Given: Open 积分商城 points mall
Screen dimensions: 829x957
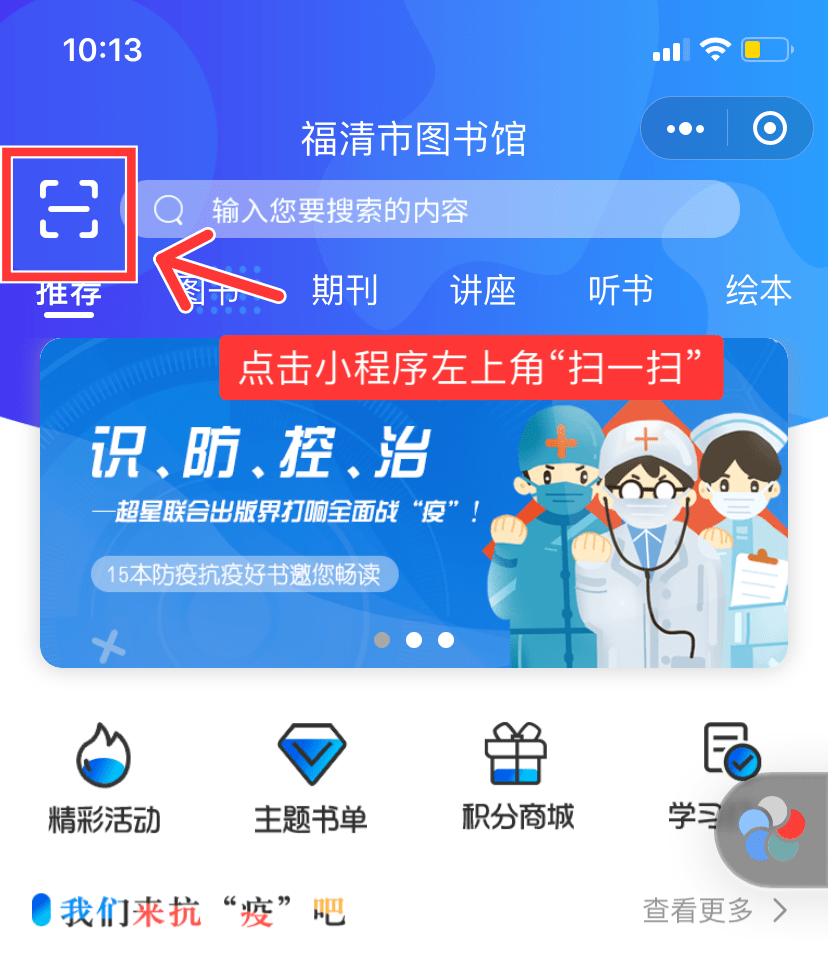Looking at the screenshot, I should click(x=517, y=780).
